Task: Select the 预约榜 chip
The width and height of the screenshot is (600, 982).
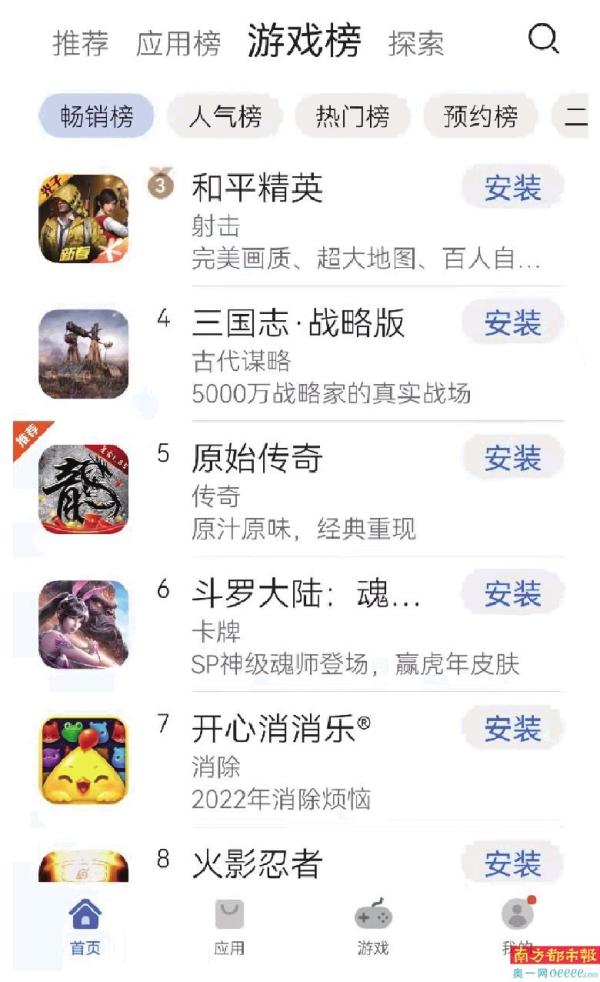Action: point(481,117)
